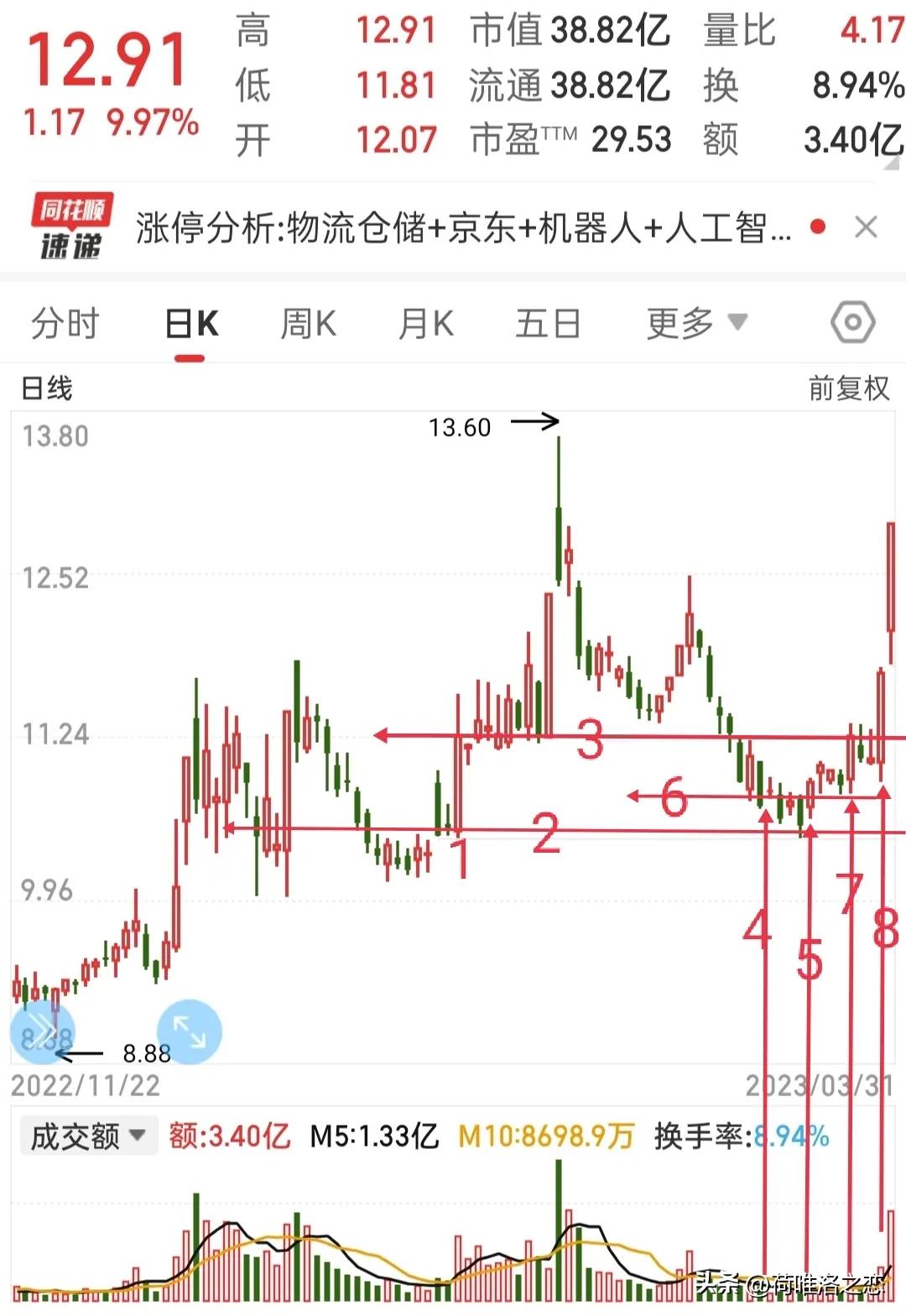906x1316 pixels.
Task: Switch to the 分时 tab
Action: click(65, 322)
